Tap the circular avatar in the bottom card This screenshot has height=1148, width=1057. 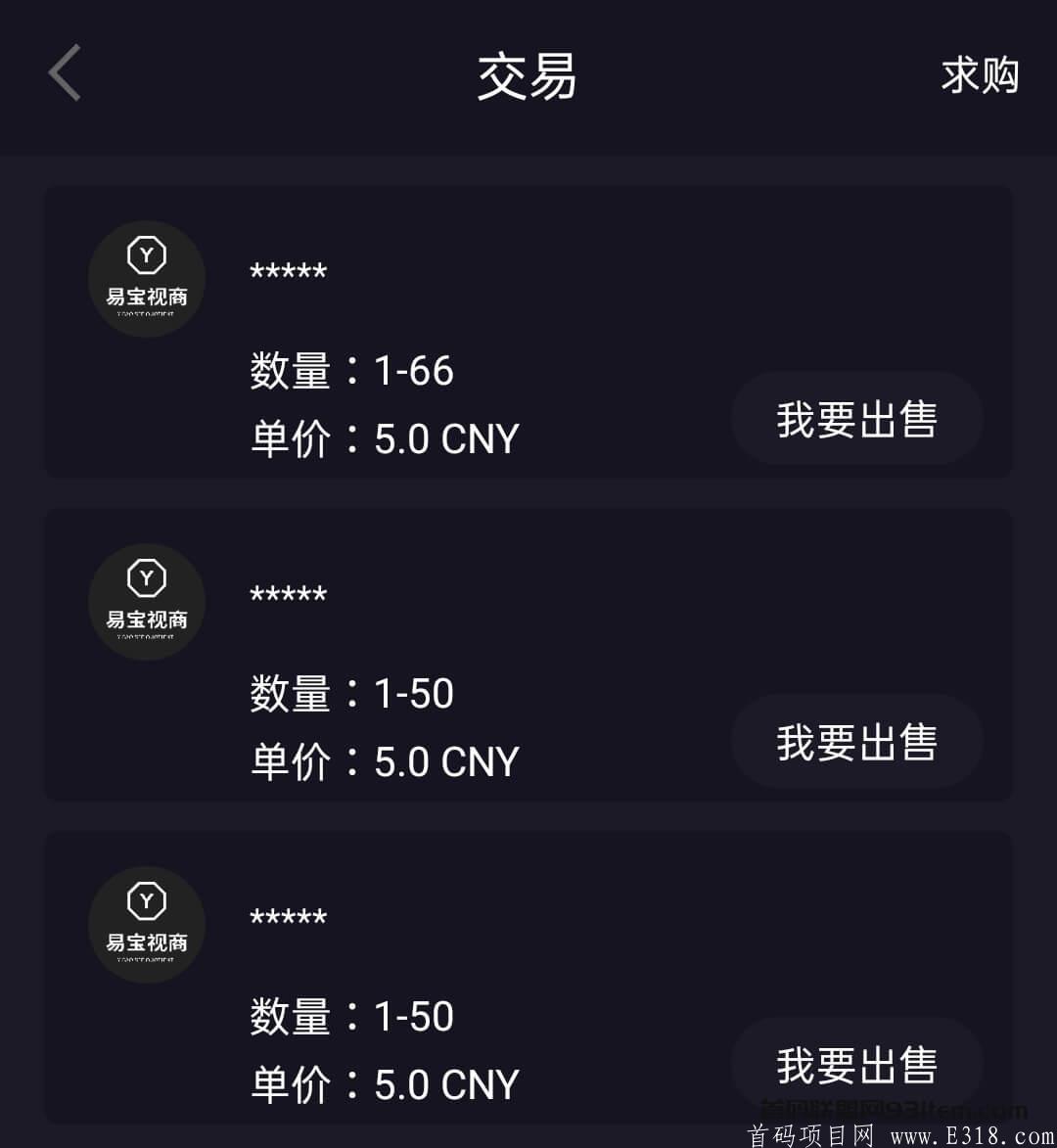coord(147,923)
